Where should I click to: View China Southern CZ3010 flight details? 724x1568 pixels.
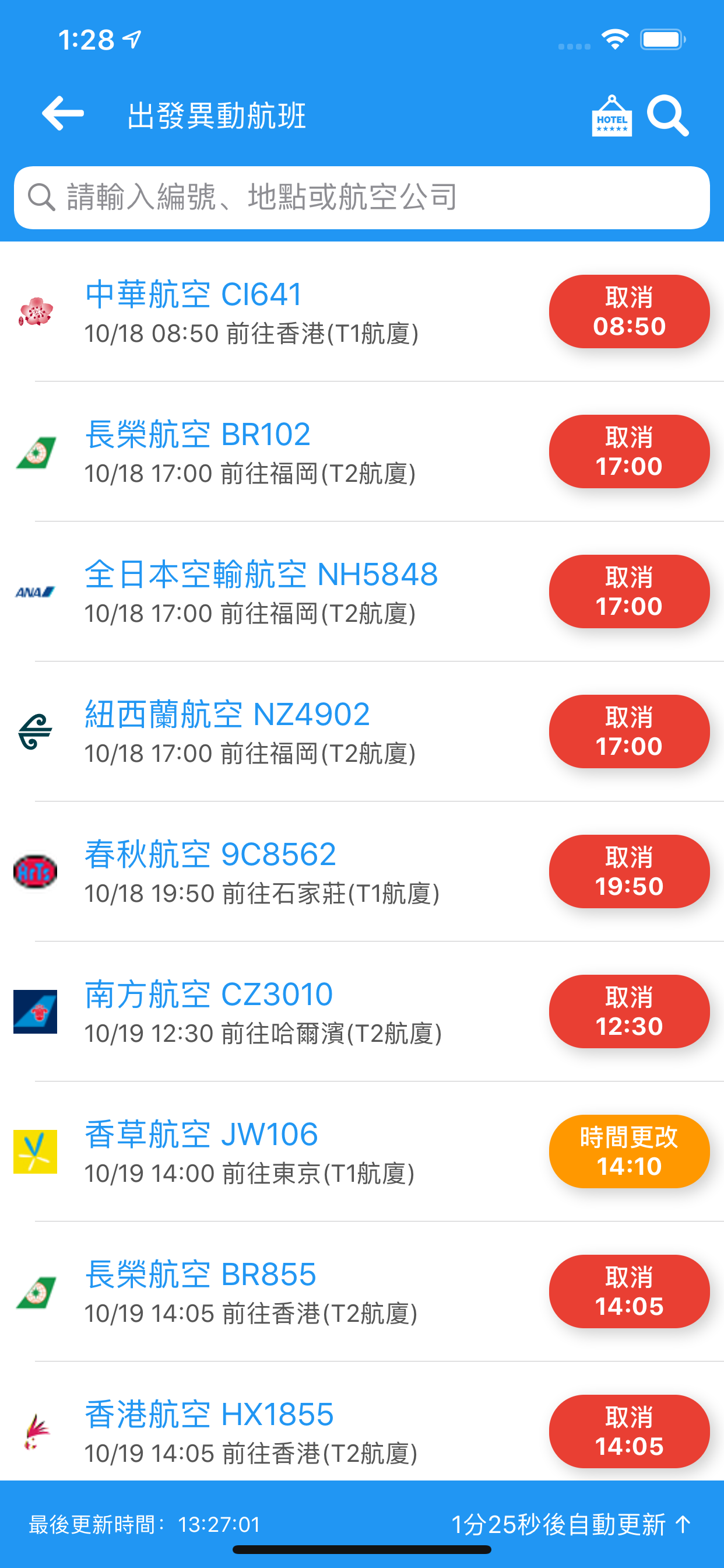pos(362,1012)
